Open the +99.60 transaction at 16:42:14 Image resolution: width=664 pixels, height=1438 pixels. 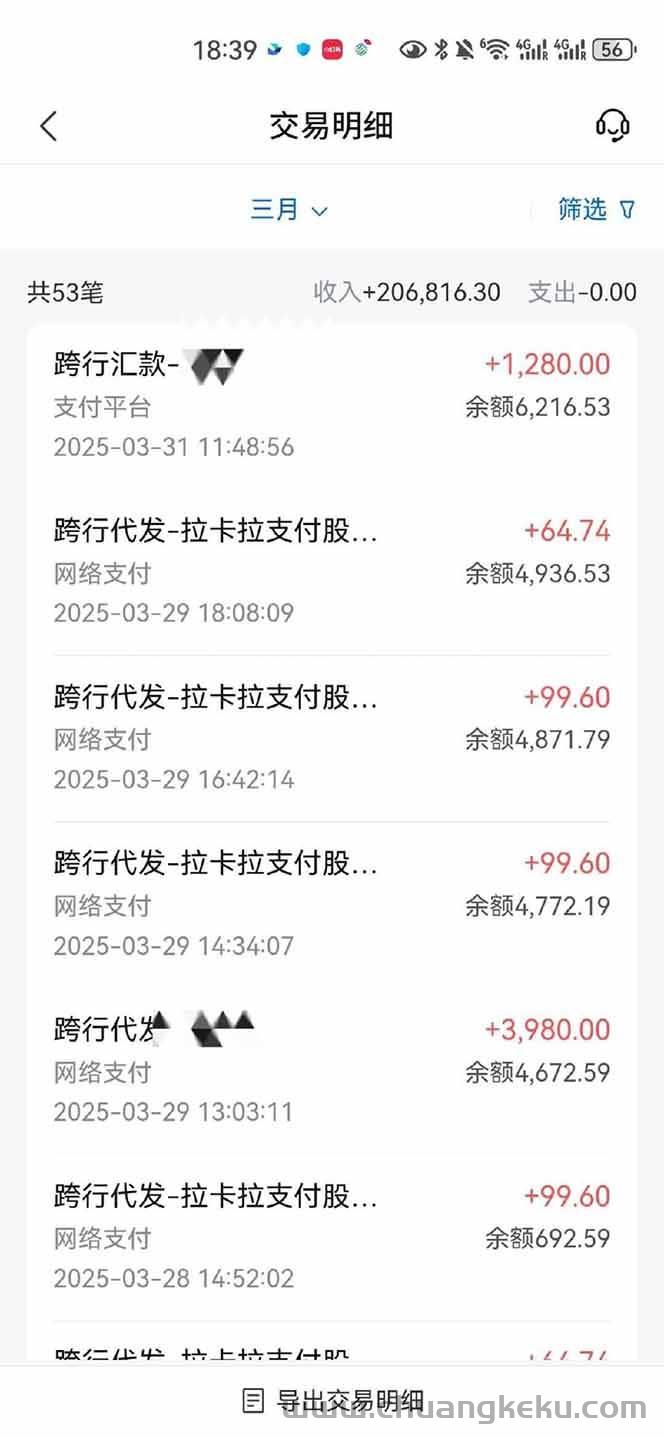point(331,738)
